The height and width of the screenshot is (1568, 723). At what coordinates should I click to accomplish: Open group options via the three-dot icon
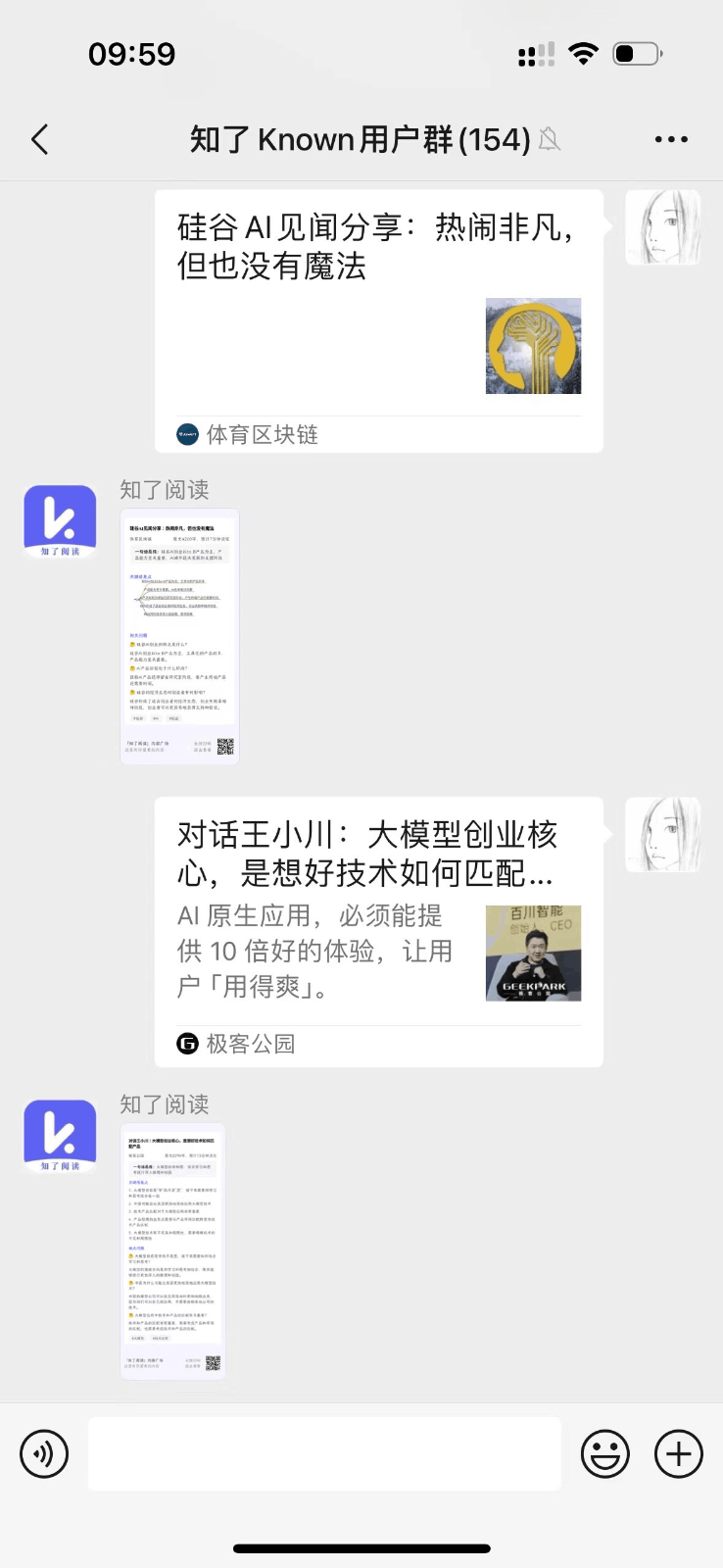click(670, 139)
